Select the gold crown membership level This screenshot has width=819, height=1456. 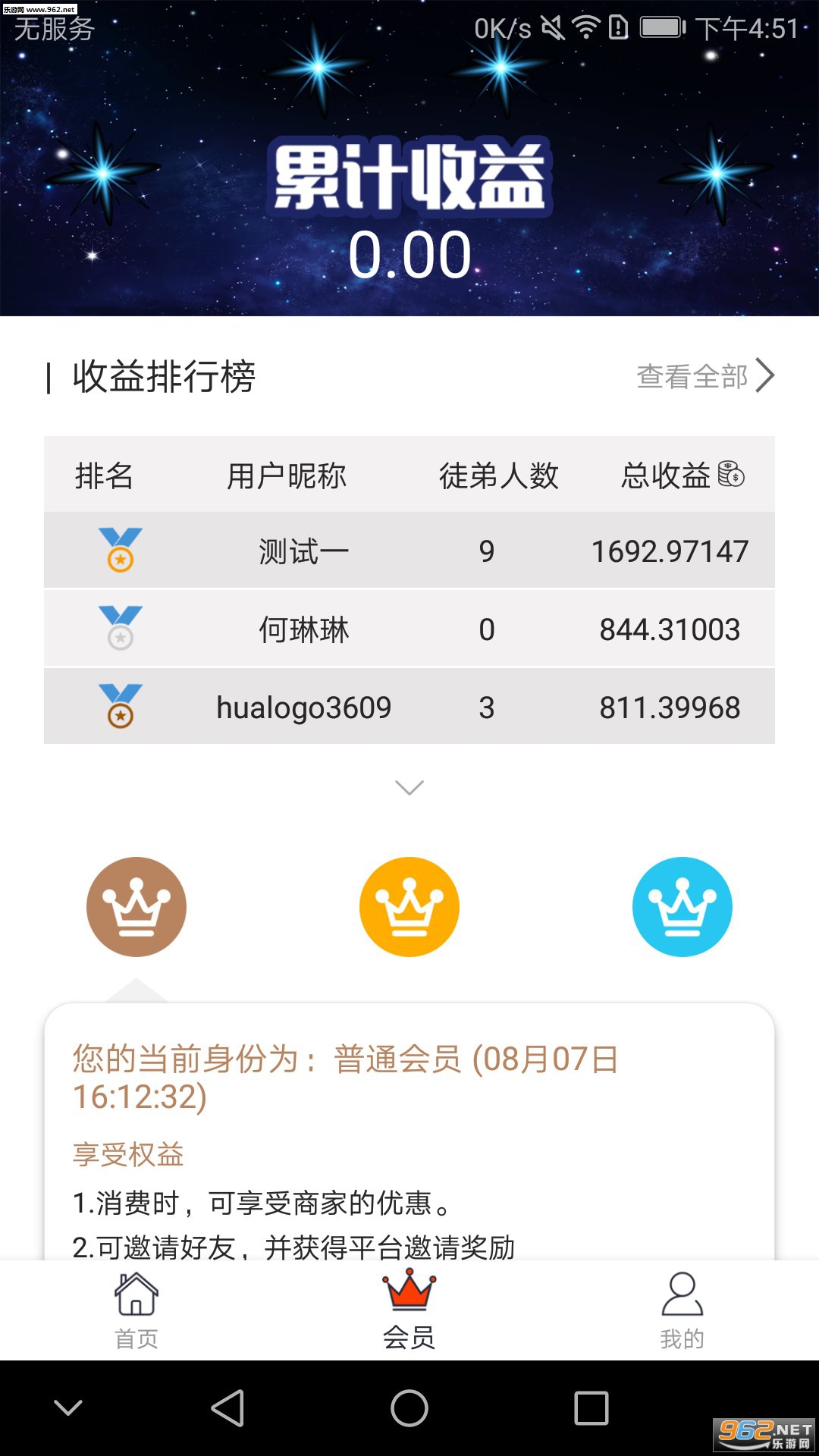click(409, 907)
